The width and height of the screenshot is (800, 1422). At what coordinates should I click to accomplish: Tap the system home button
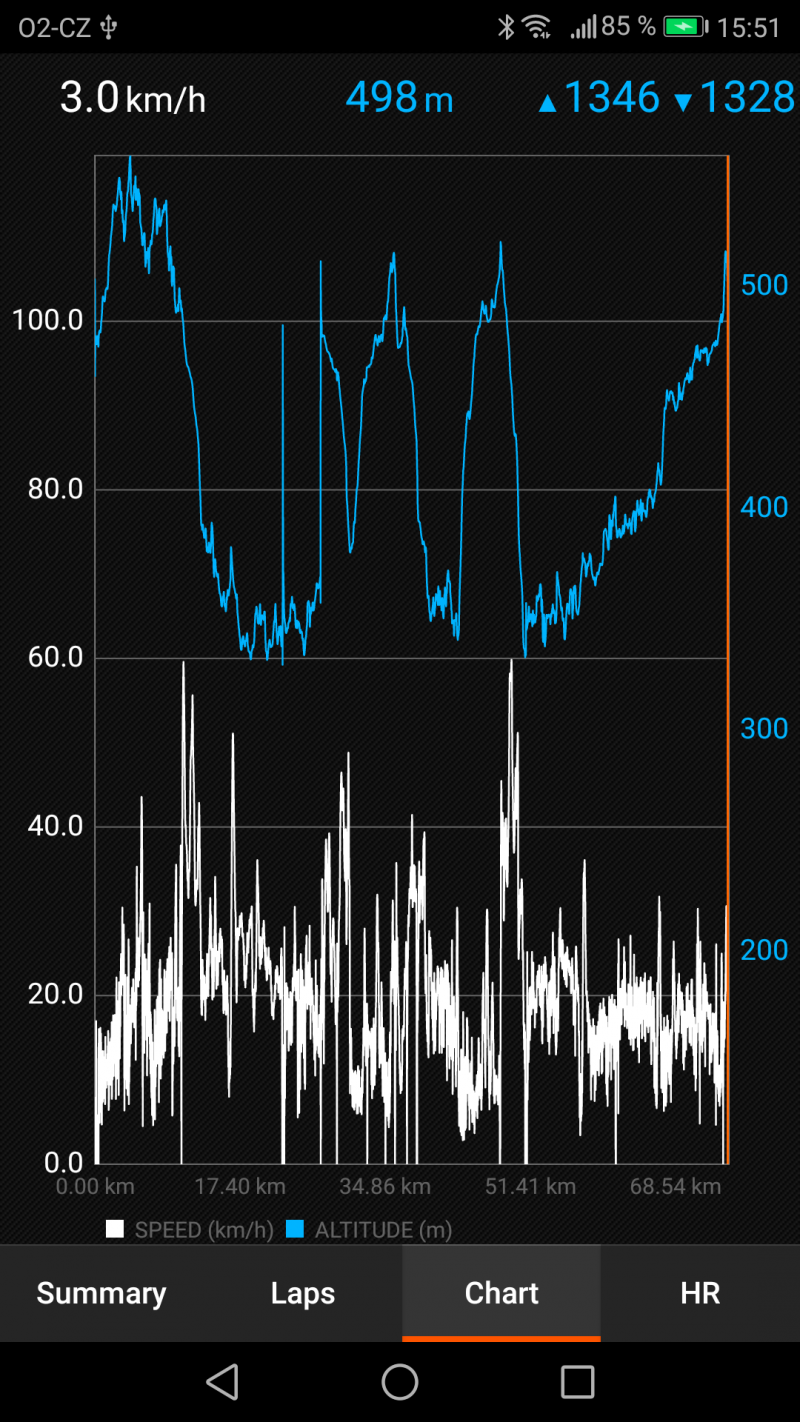[400, 1382]
